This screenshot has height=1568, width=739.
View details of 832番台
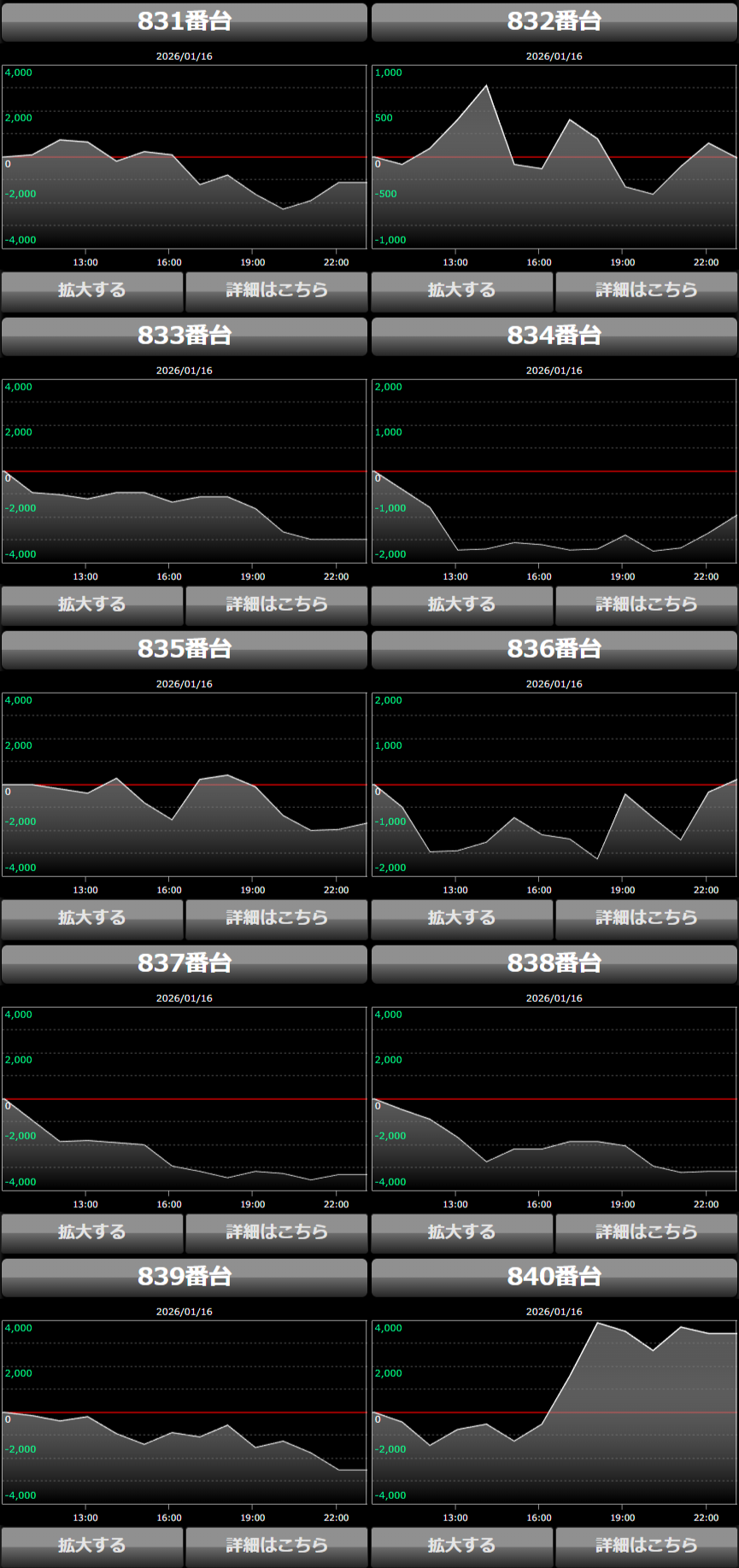[646, 290]
